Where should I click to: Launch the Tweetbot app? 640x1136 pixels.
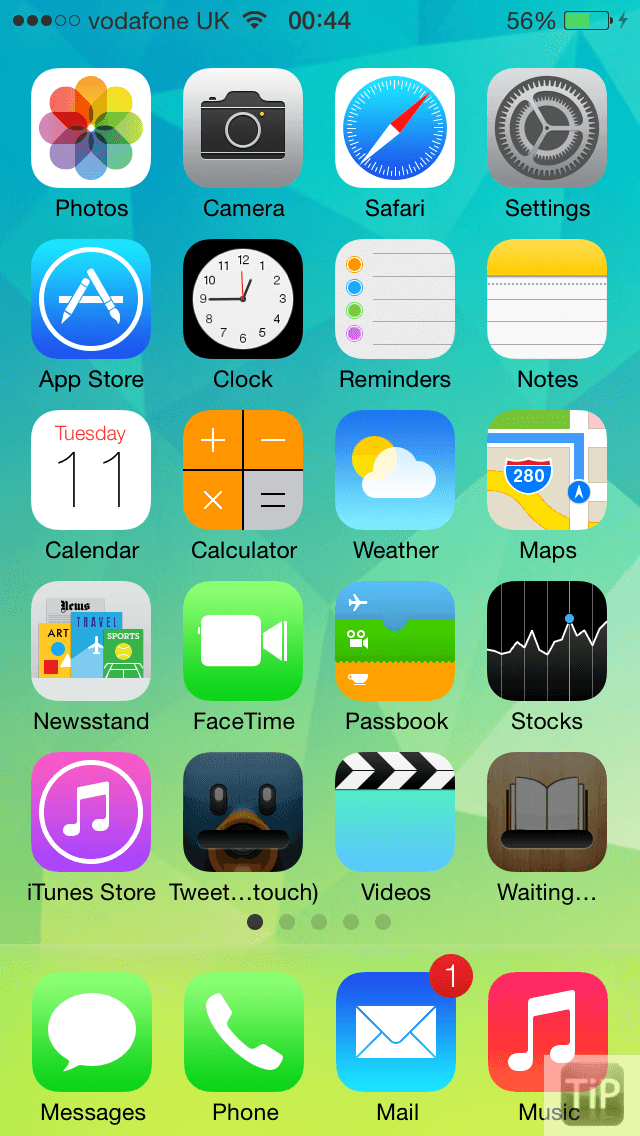tap(243, 812)
